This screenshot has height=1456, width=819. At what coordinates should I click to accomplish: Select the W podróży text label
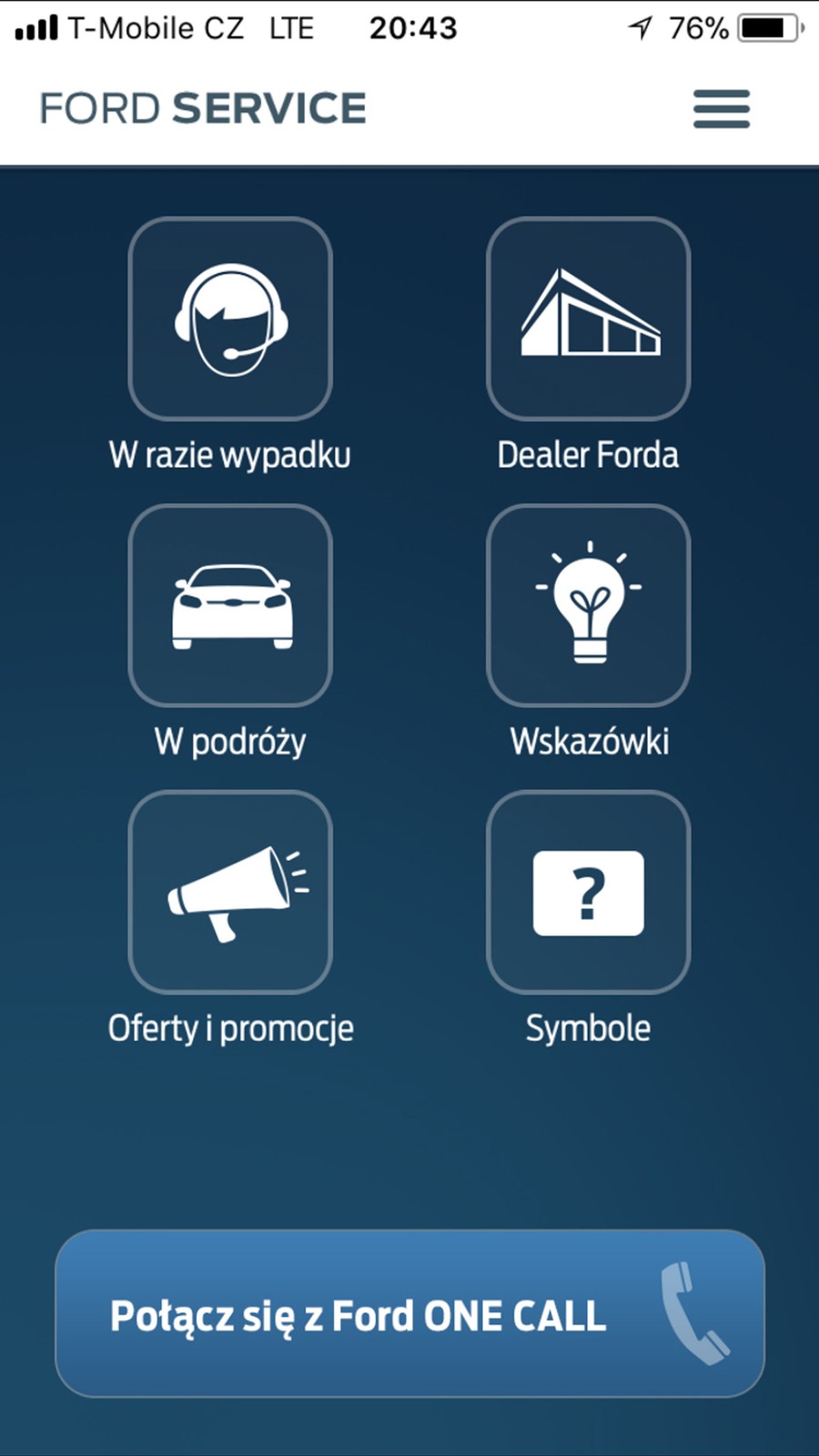click(230, 740)
